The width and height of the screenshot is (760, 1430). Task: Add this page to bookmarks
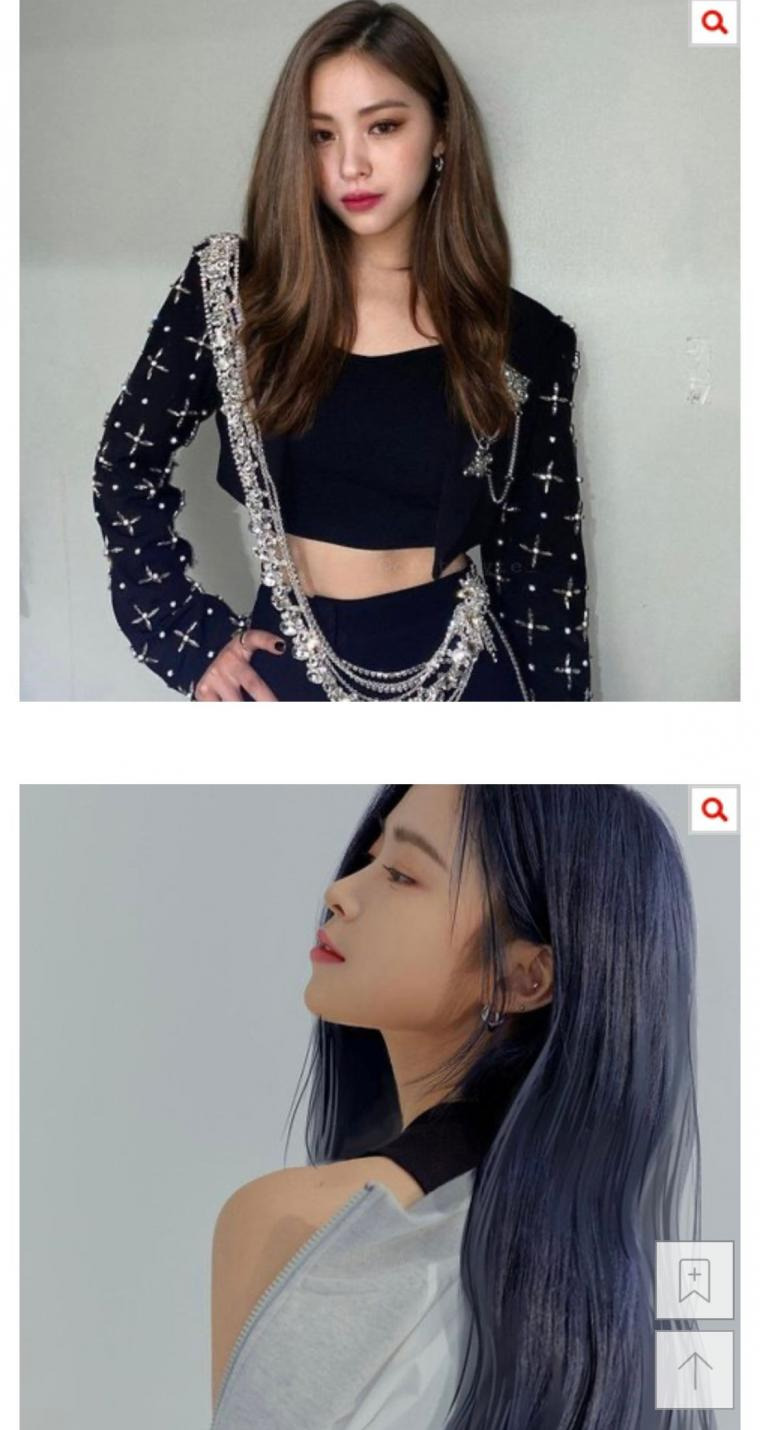point(694,1280)
